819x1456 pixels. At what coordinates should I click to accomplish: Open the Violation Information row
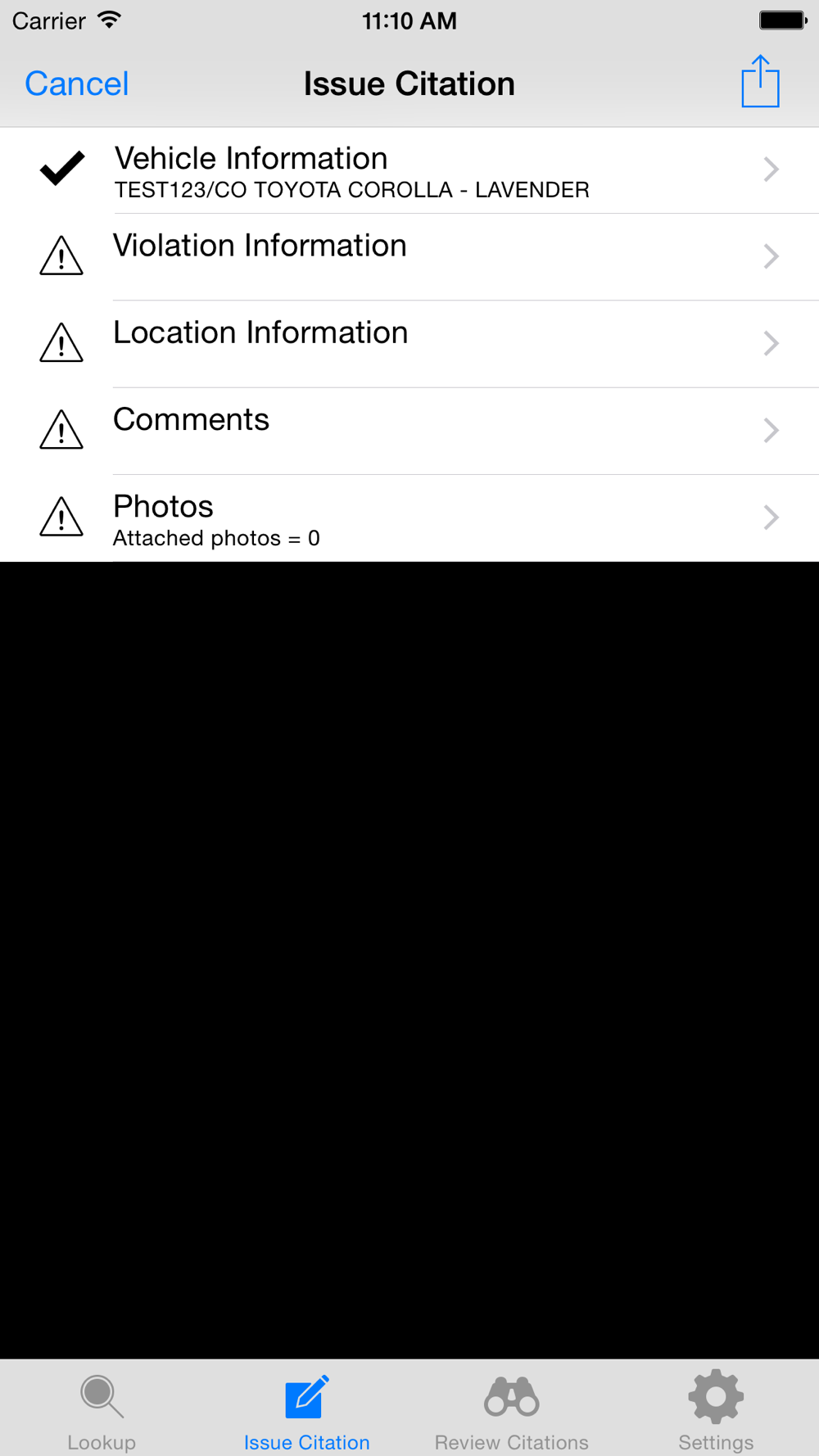(x=409, y=257)
